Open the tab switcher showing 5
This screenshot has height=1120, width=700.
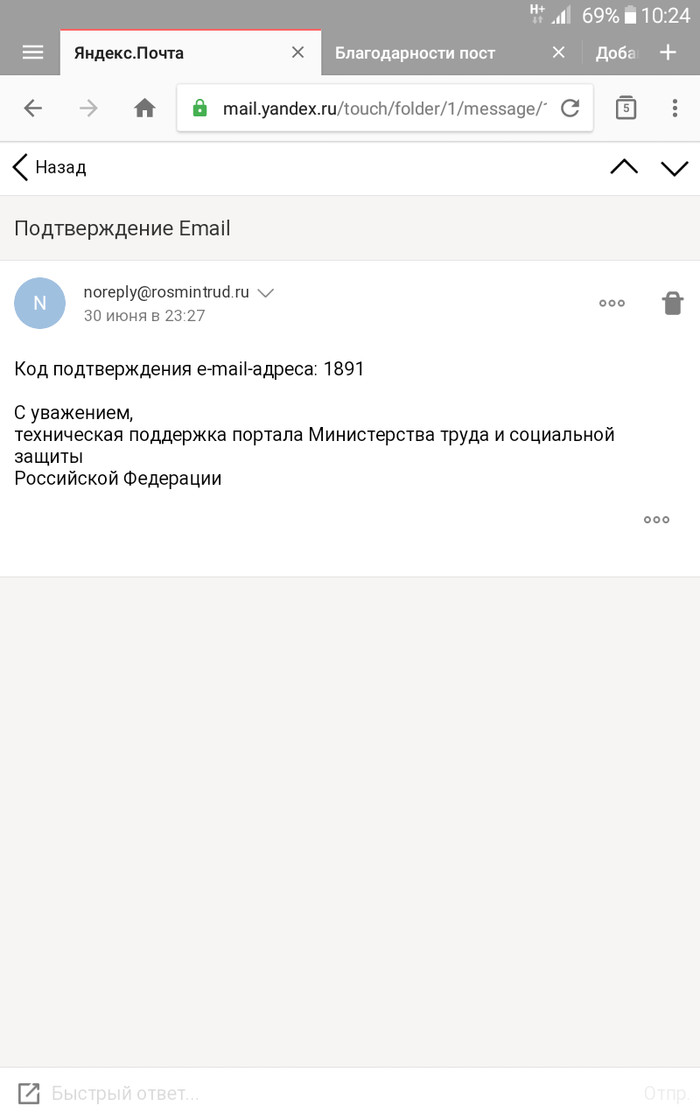[626, 108]
